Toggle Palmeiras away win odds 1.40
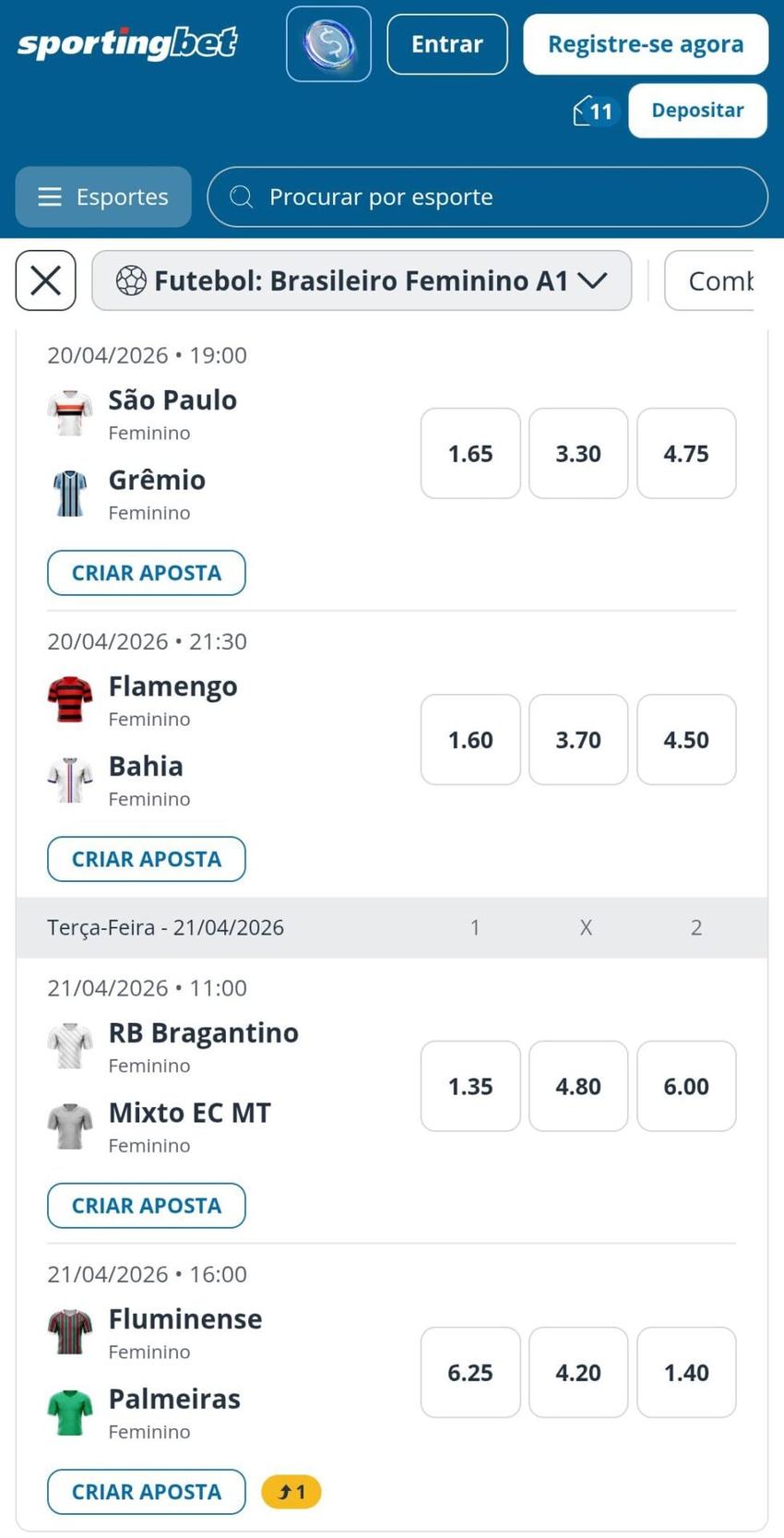Viewport: 784px width, 1538px height. pyautogui.click(x=685, y=1372)
